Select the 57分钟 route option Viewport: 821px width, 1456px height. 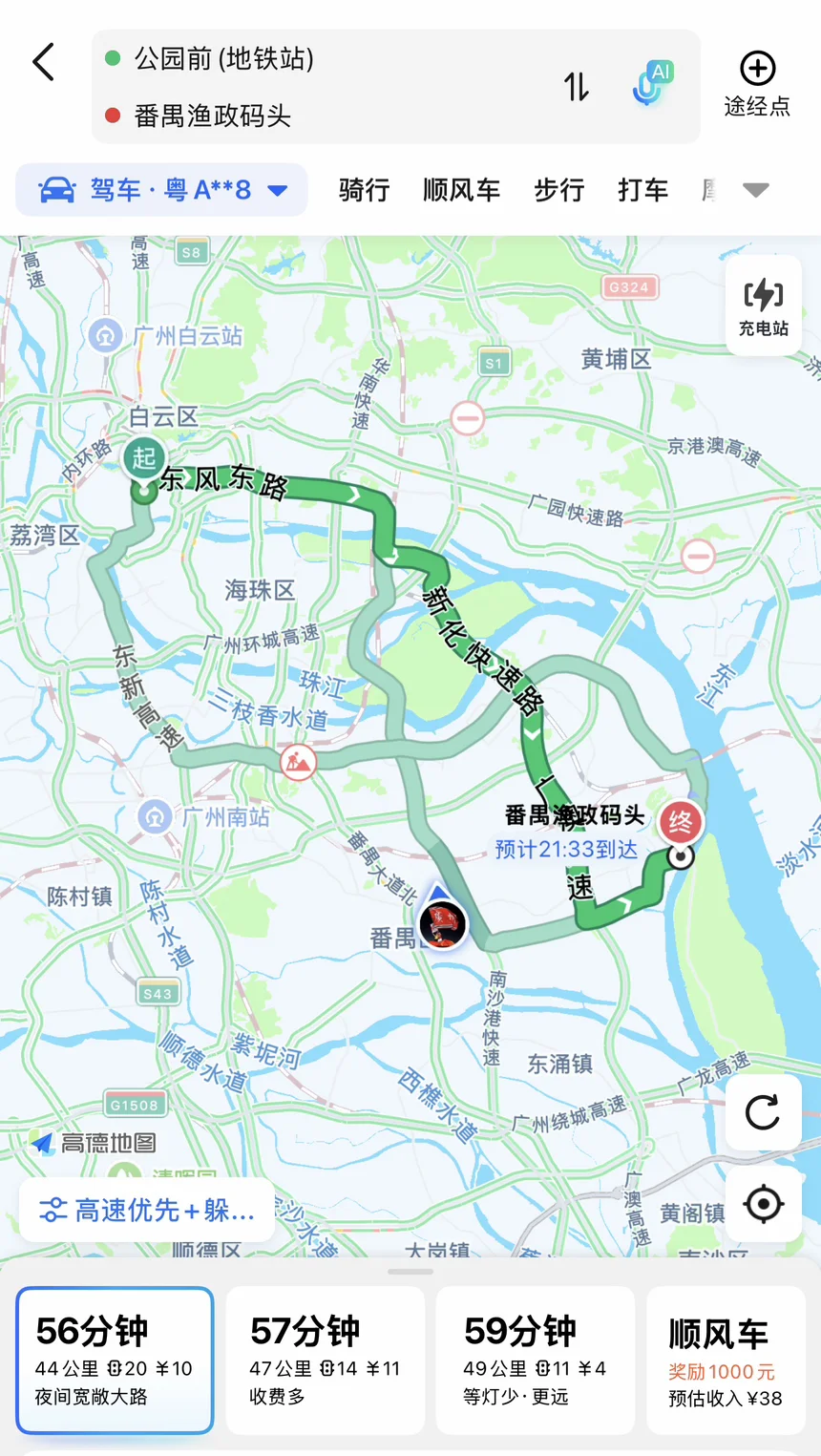coord(325,1360)
